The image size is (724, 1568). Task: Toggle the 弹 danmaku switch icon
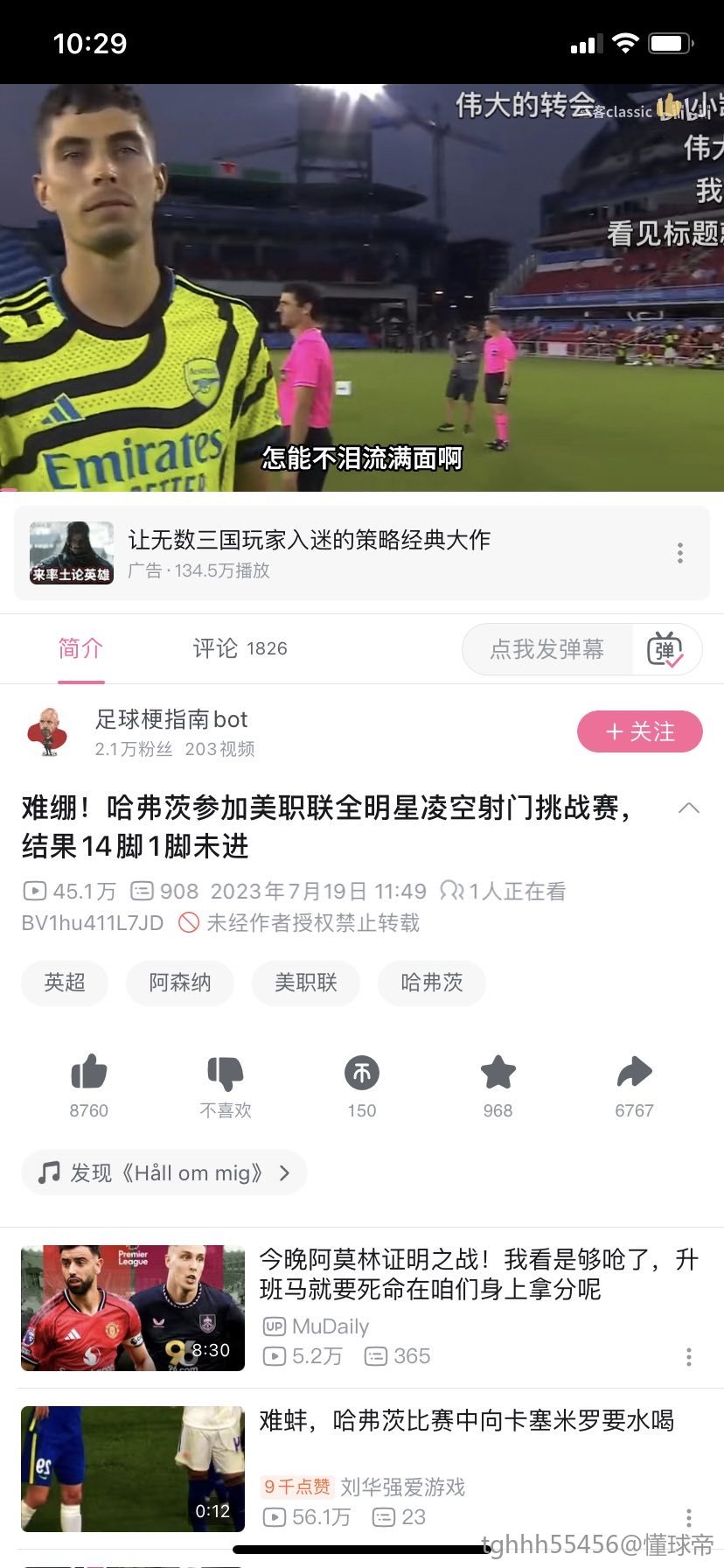click(665, 649)
